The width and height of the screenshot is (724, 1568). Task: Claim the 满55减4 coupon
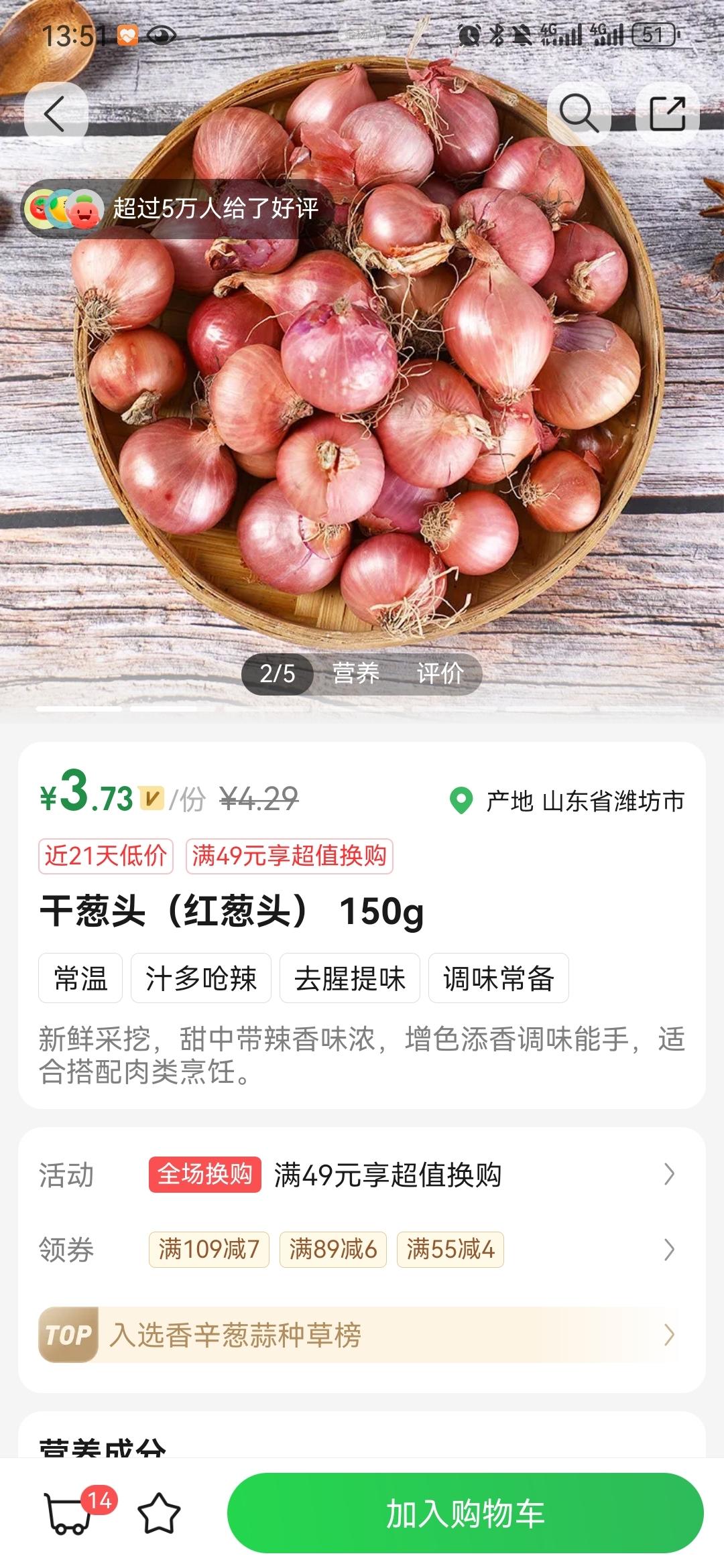[x=450, y=1250]
